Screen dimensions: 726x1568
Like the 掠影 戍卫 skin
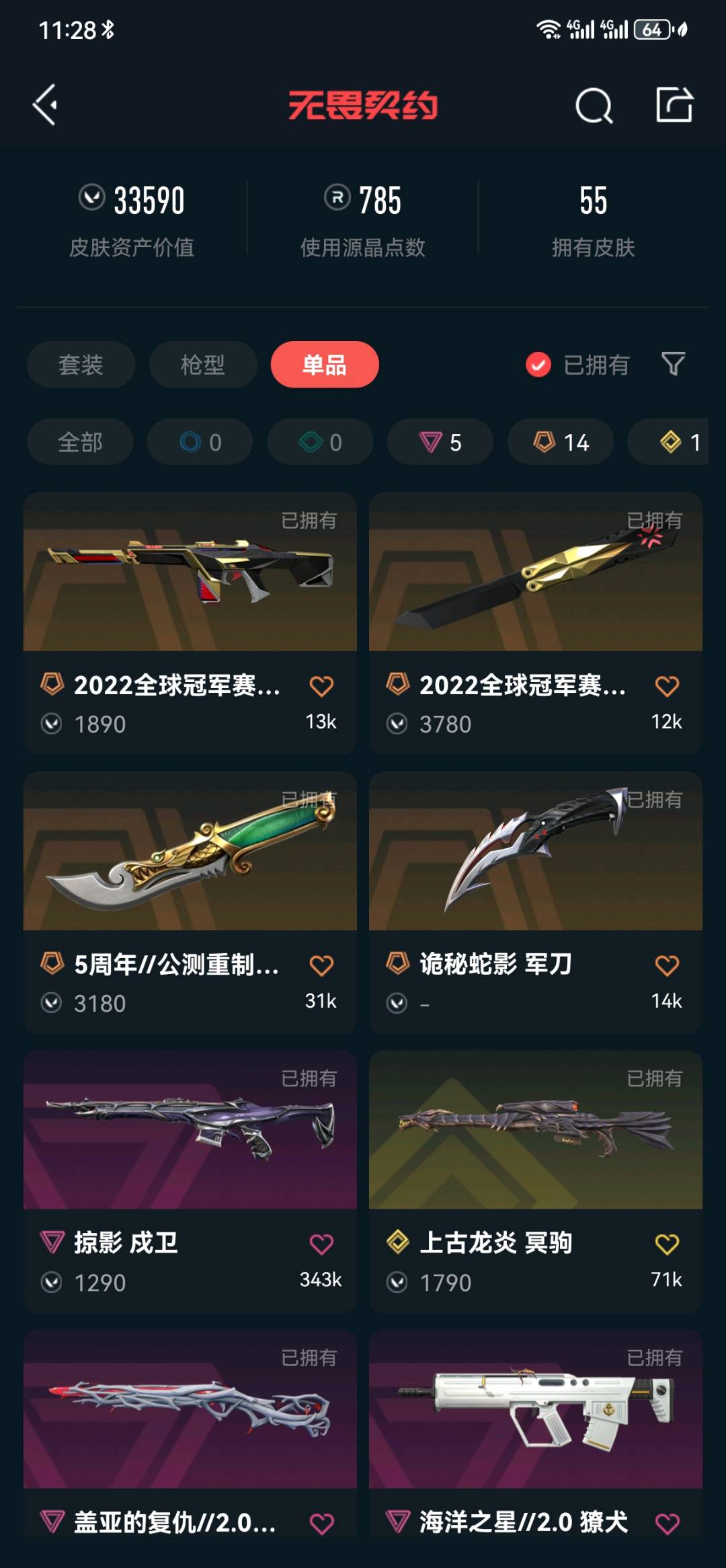coord(321,1244)
